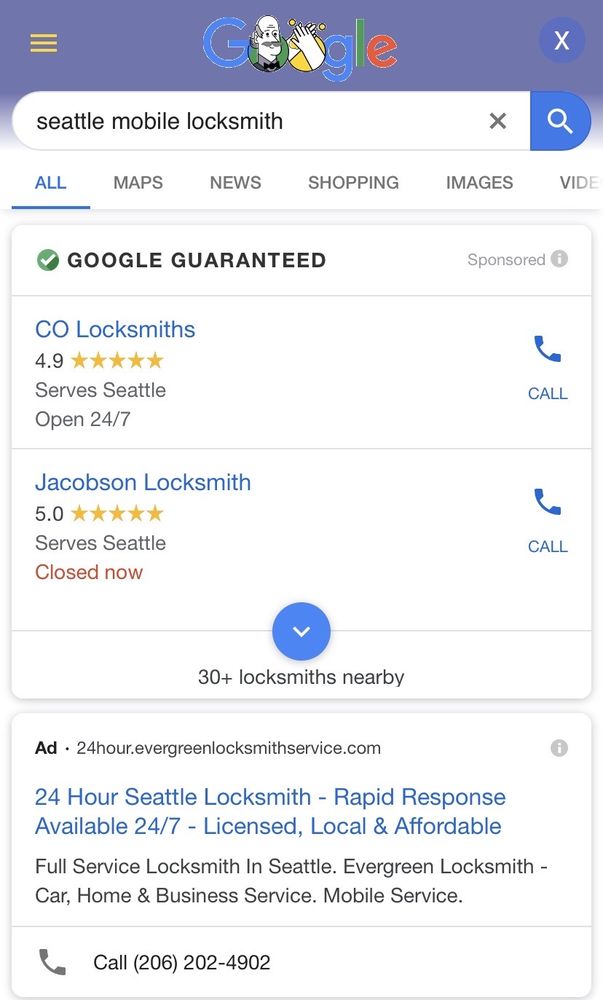Open 24 Hour Seattle Locksmith ad link

[269, 811]
